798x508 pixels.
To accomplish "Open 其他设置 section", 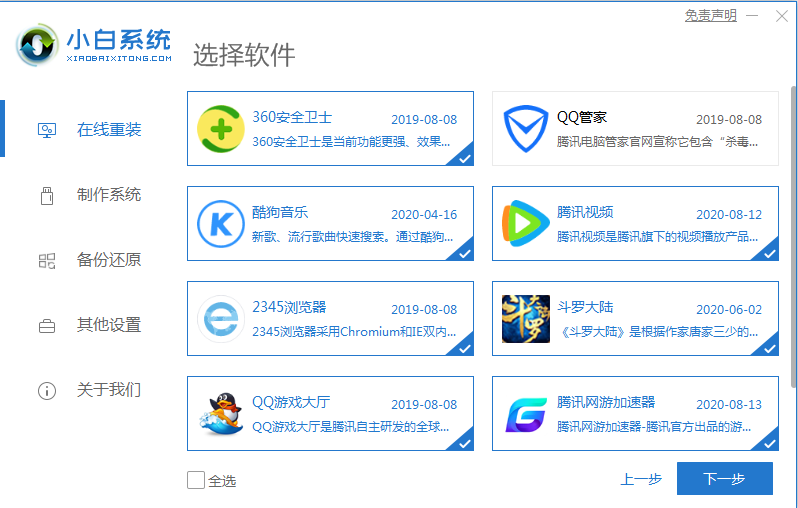I will point(108,325).
